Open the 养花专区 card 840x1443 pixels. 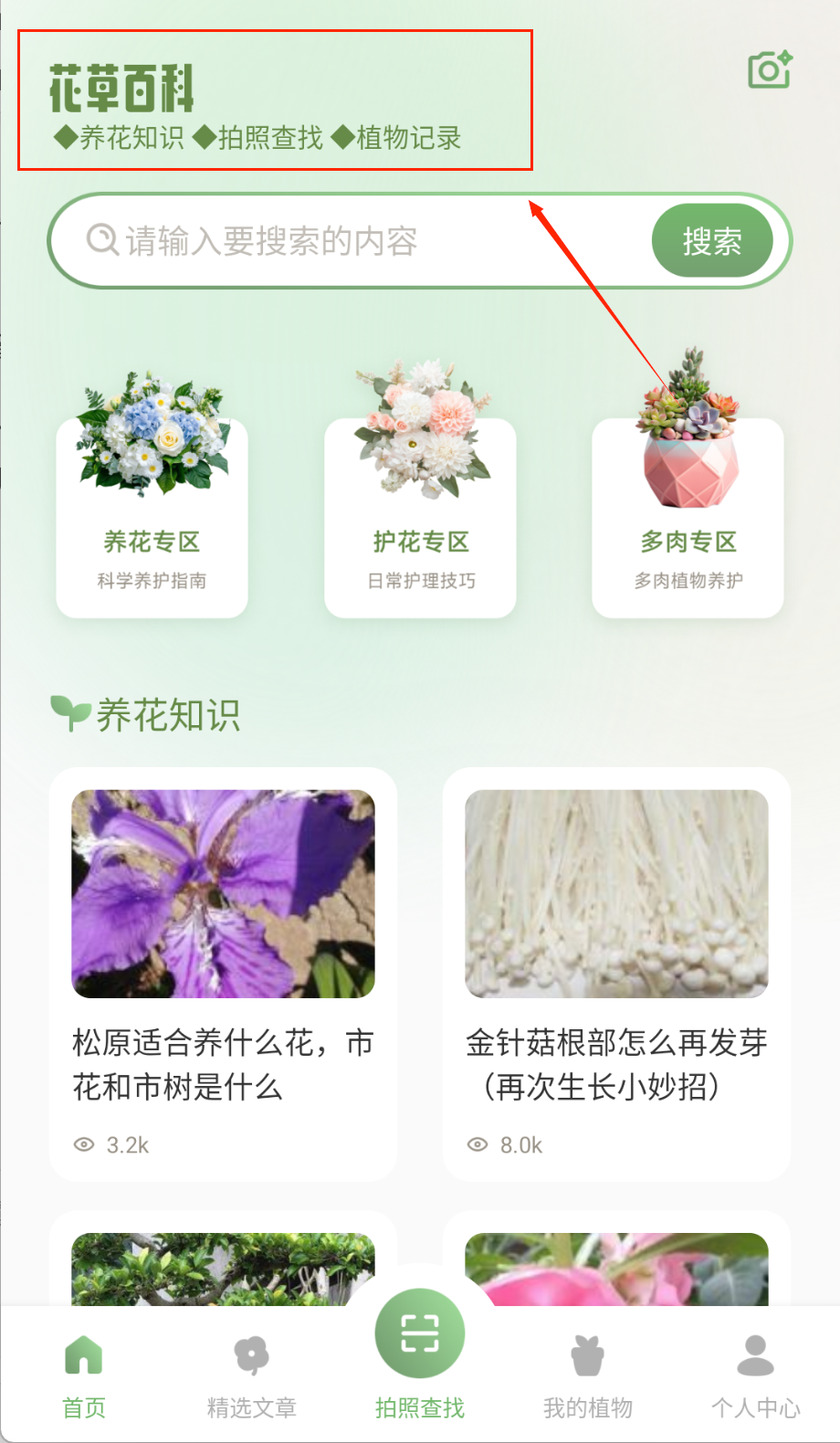pyautogui.click(x=152, y=518)
